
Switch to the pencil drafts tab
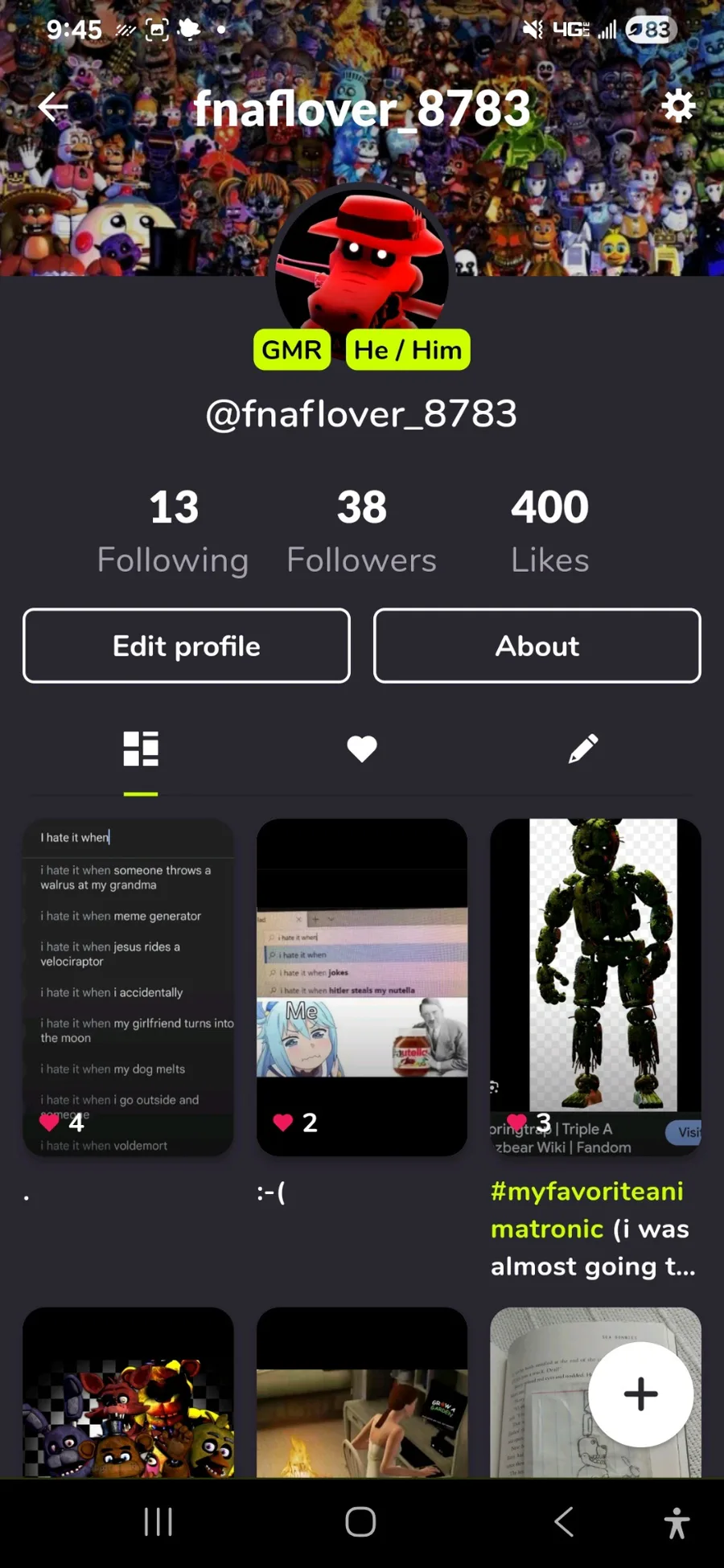tap(583, 749)
